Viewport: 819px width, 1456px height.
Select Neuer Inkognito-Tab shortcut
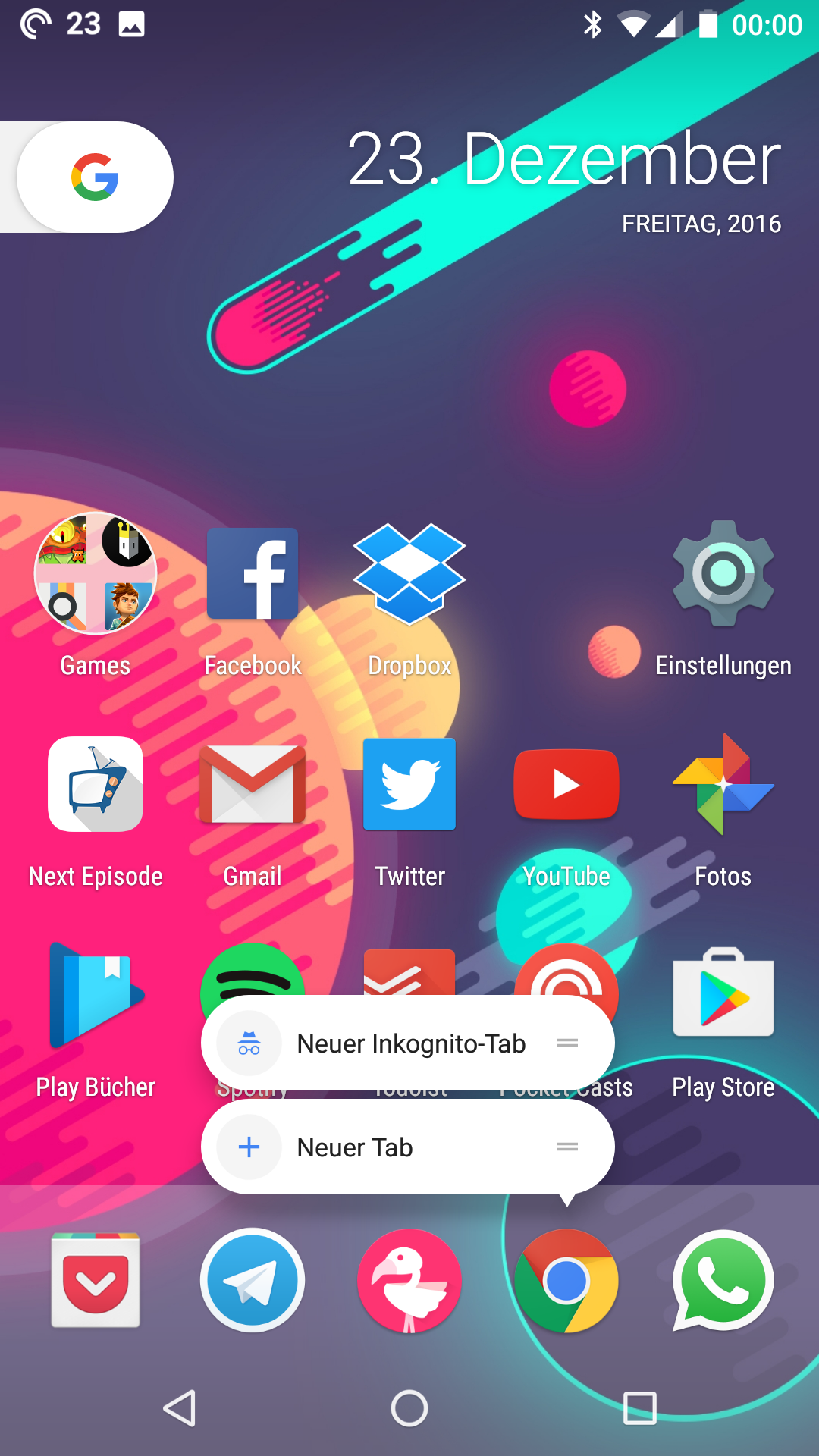408,1043
